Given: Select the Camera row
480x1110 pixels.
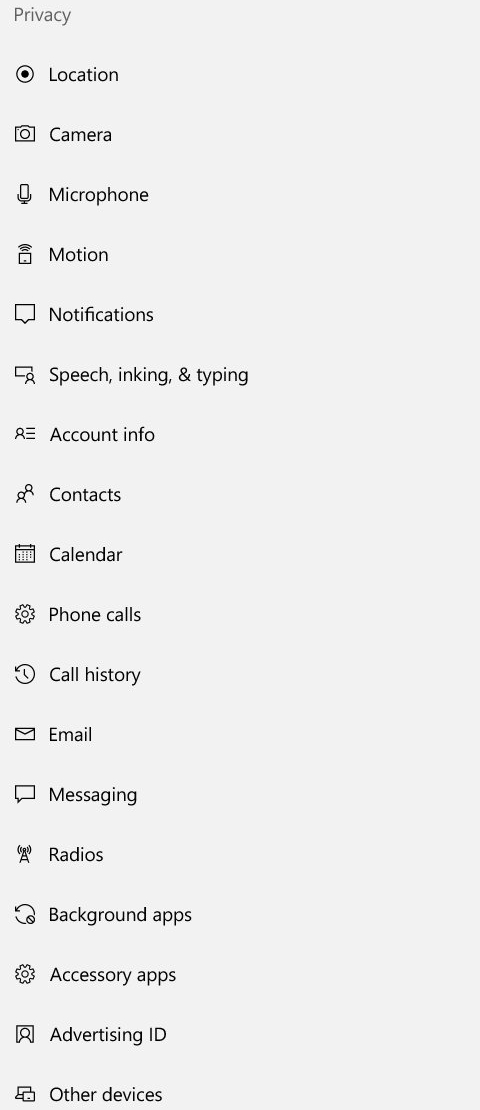Looking at the screenshot, I should tap(240, 135).
